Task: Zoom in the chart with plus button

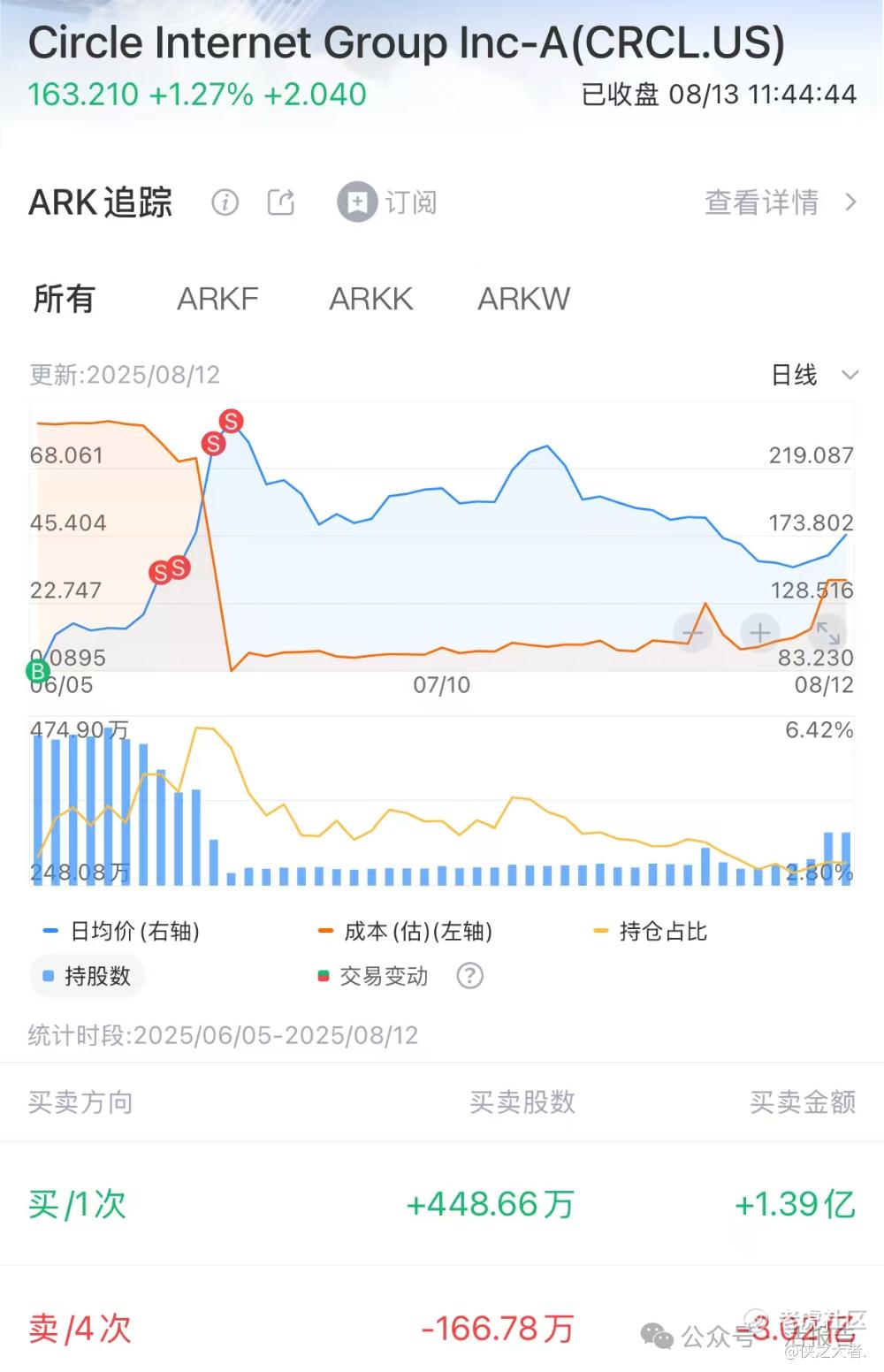Action: (x=759, y=633)
